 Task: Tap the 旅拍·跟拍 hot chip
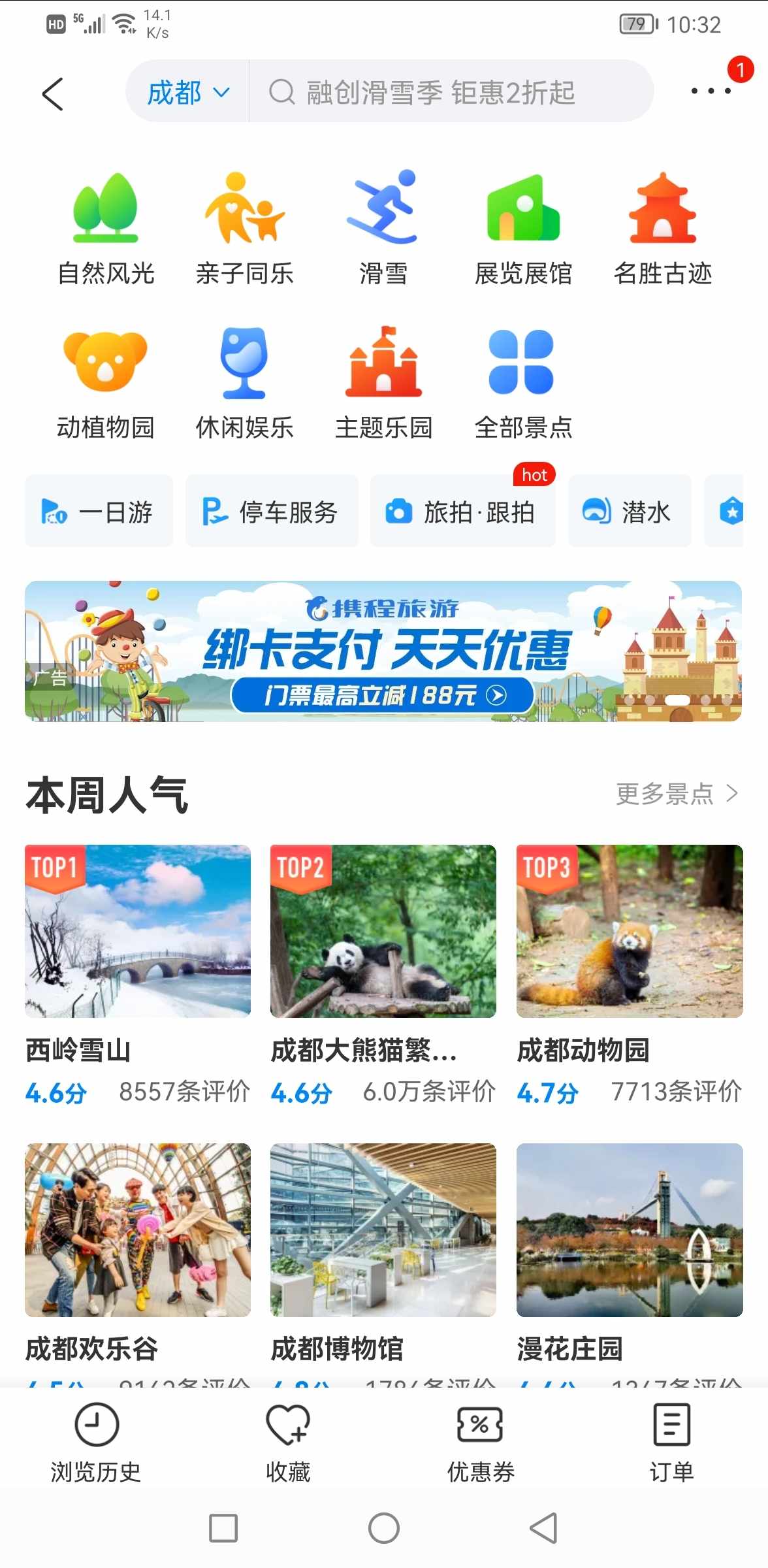462,512
